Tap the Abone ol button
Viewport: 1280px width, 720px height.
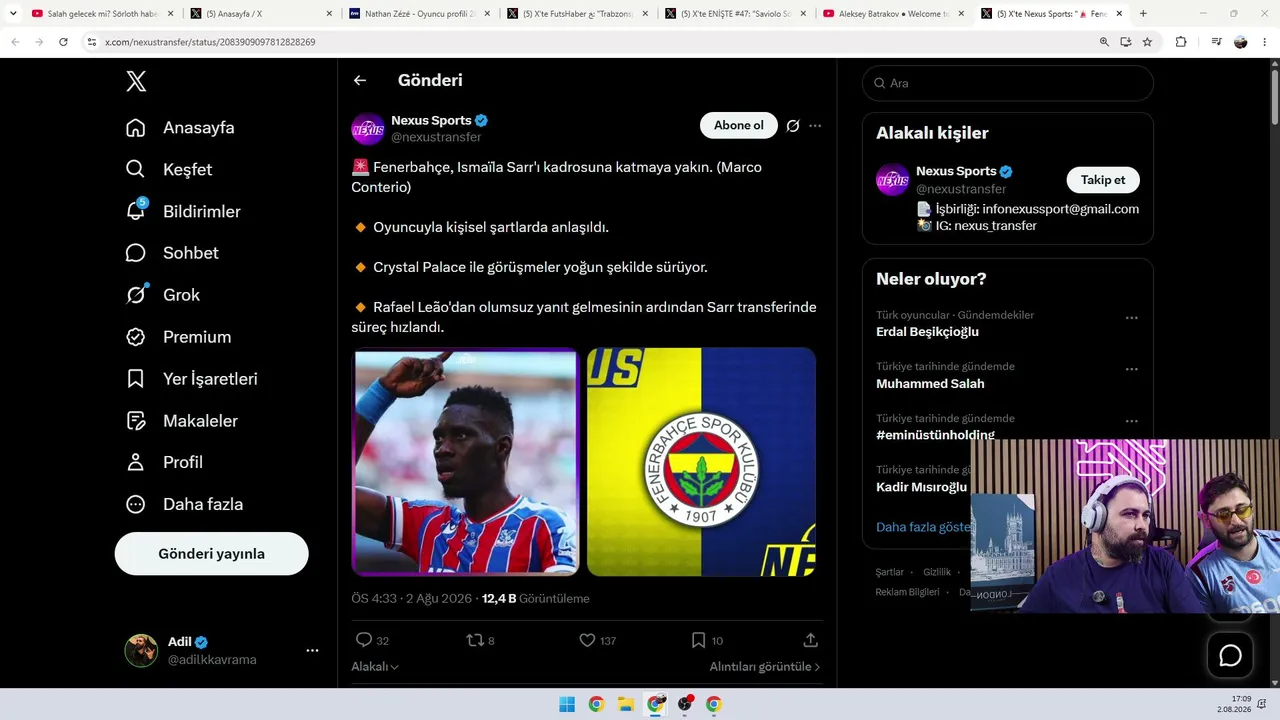pyautogui.click(x=739, y=125)
